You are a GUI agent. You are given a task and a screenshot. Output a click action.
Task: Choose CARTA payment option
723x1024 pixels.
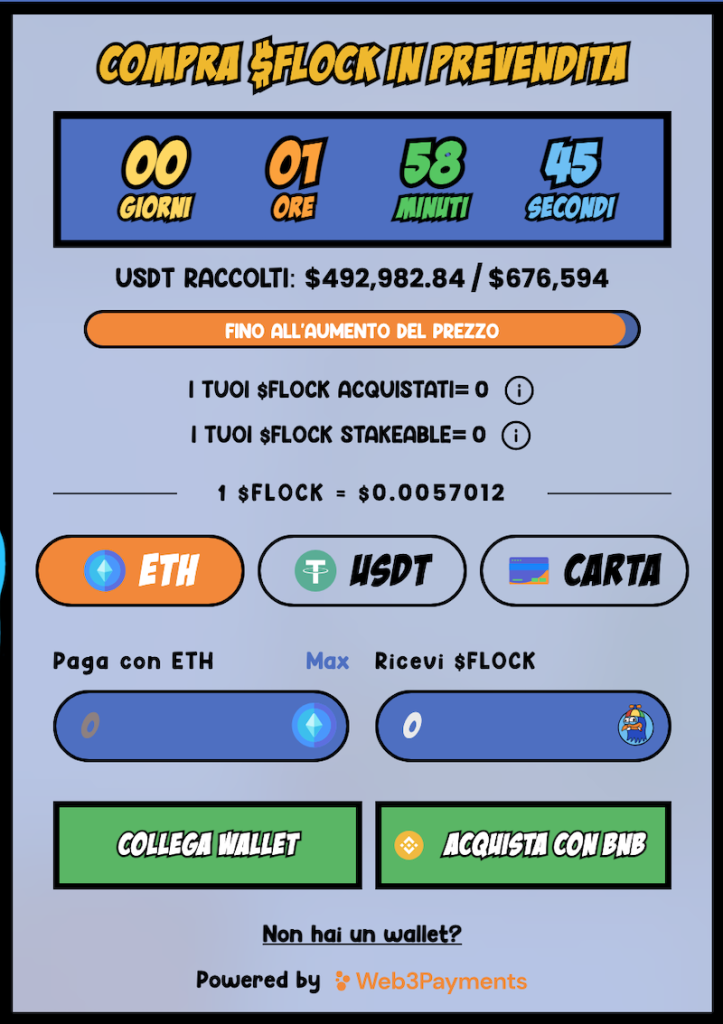tap(584, 571)
